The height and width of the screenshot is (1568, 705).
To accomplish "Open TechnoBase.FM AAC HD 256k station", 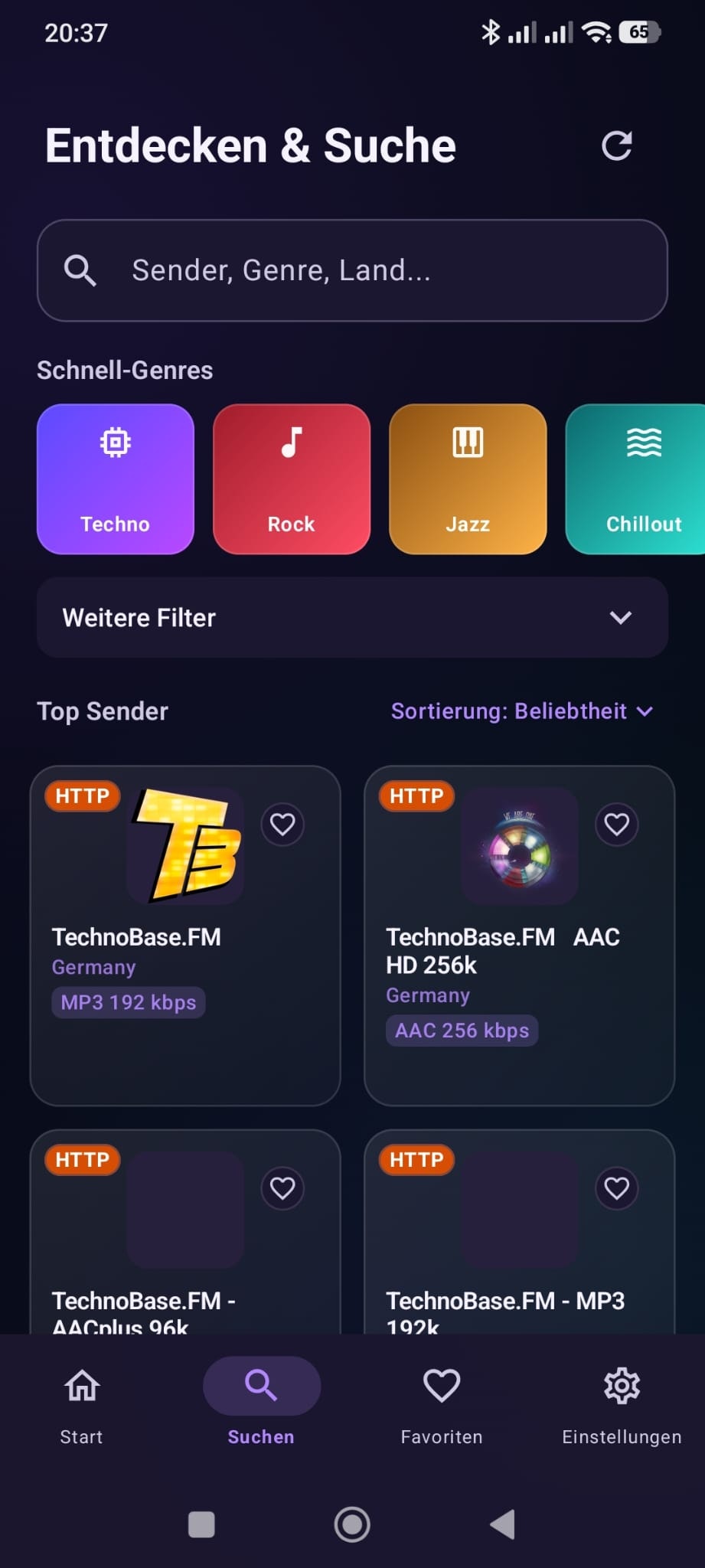I will [x=519, y=936].
